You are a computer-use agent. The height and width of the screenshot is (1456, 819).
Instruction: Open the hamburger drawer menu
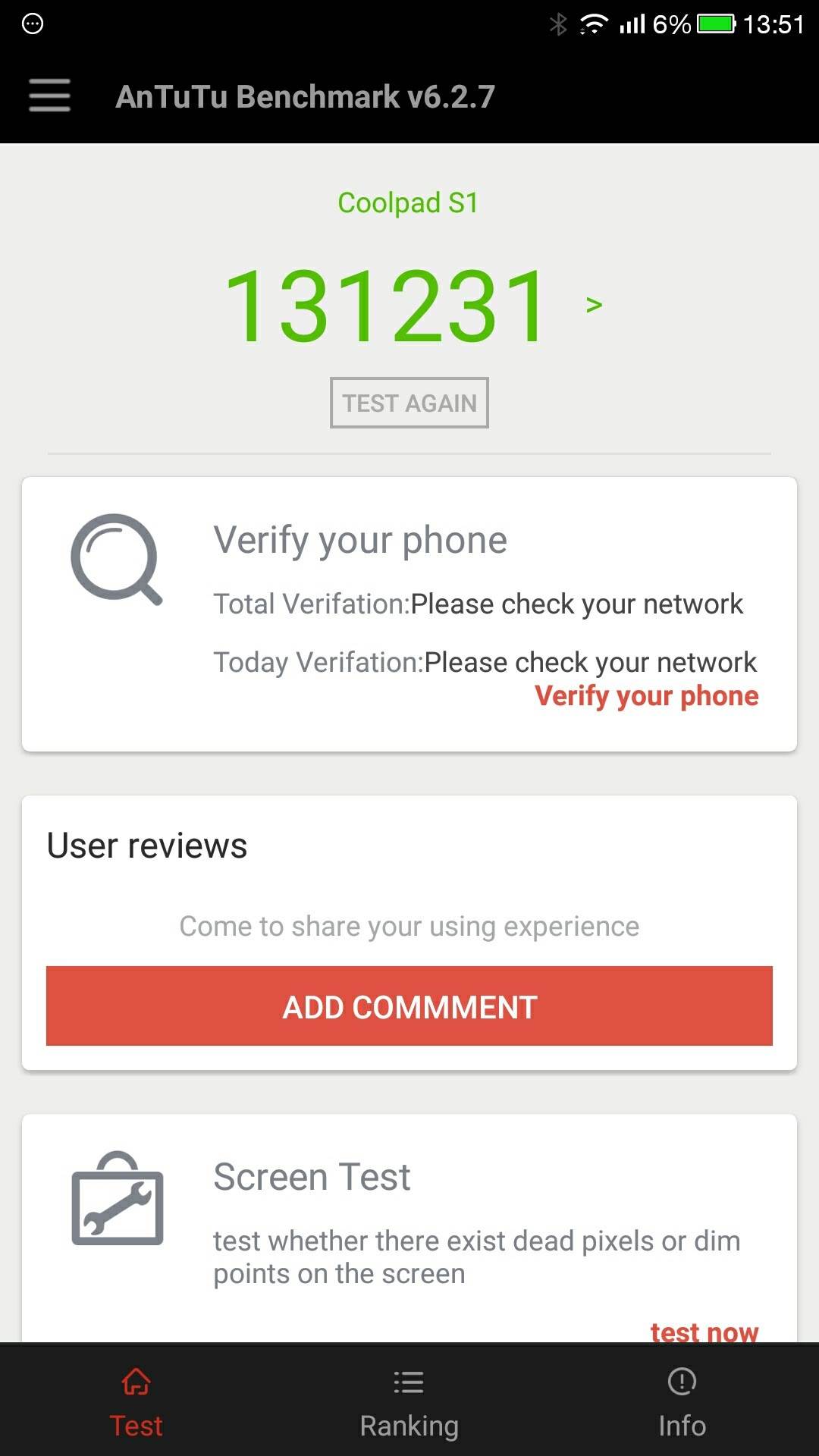pos(50,96)
